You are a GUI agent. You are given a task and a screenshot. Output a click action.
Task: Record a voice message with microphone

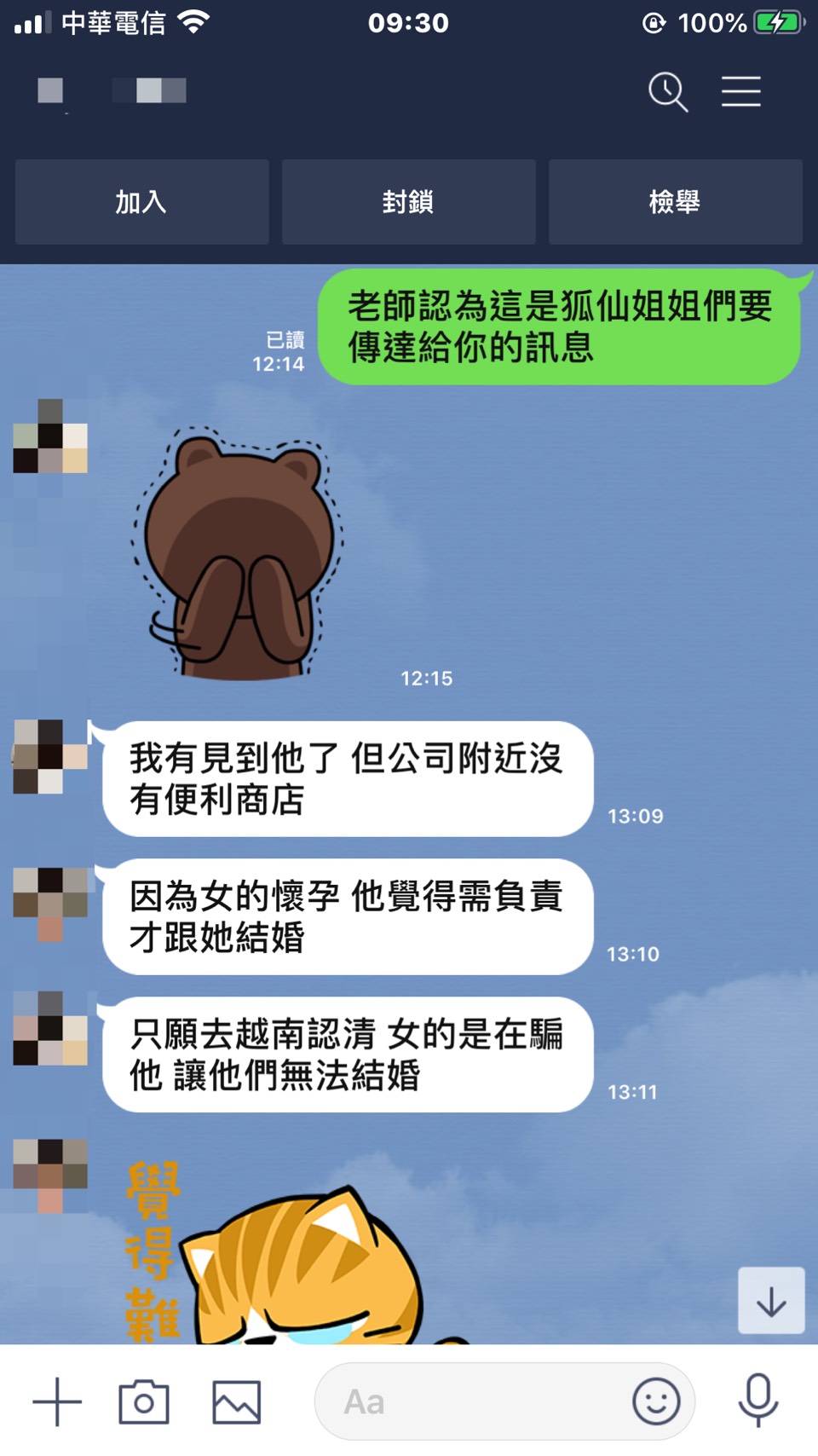(x=758, y=1400)
